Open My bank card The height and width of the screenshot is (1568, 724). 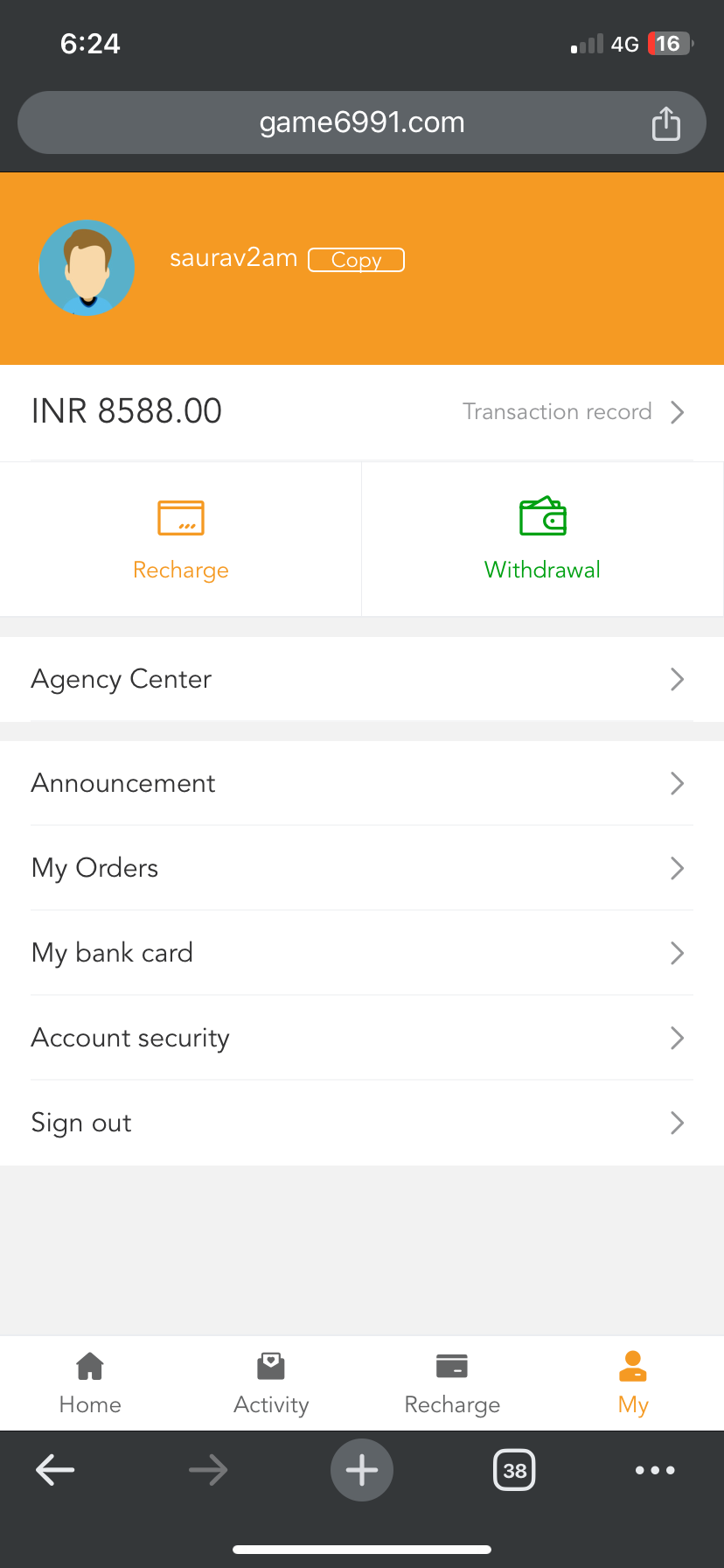362,953
